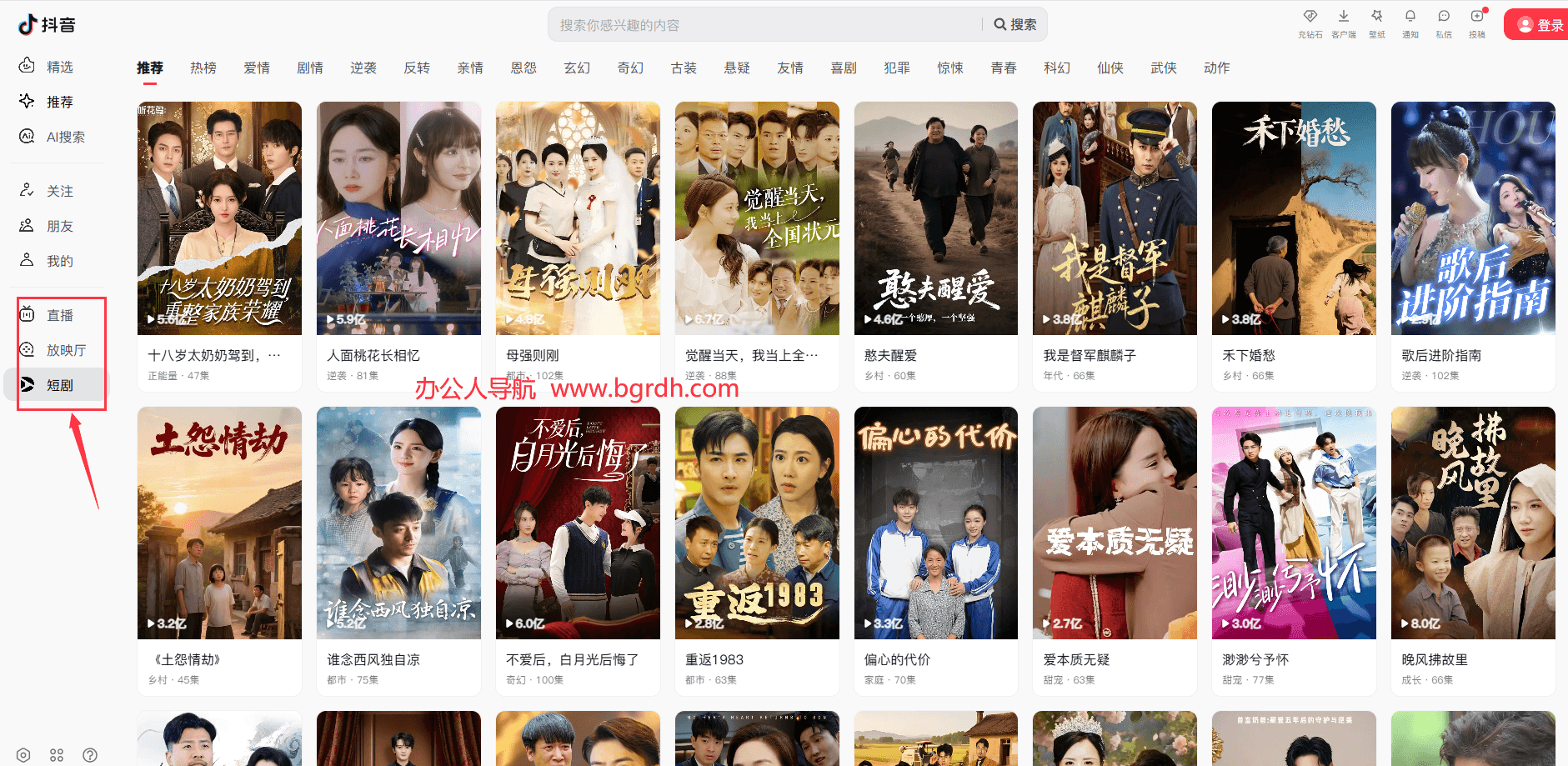Select the 悬疑 genre tab

pos(737,68)
